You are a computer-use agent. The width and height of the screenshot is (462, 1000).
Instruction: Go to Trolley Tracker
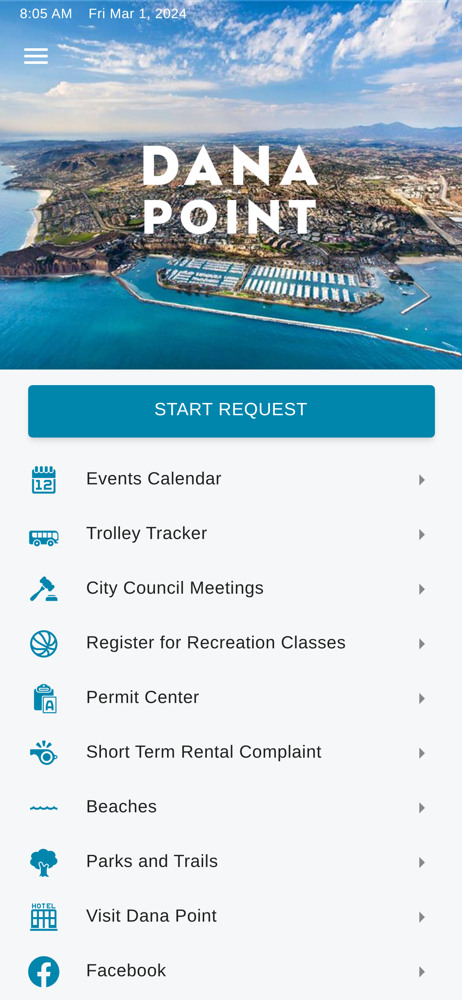[x=231, y=534]
